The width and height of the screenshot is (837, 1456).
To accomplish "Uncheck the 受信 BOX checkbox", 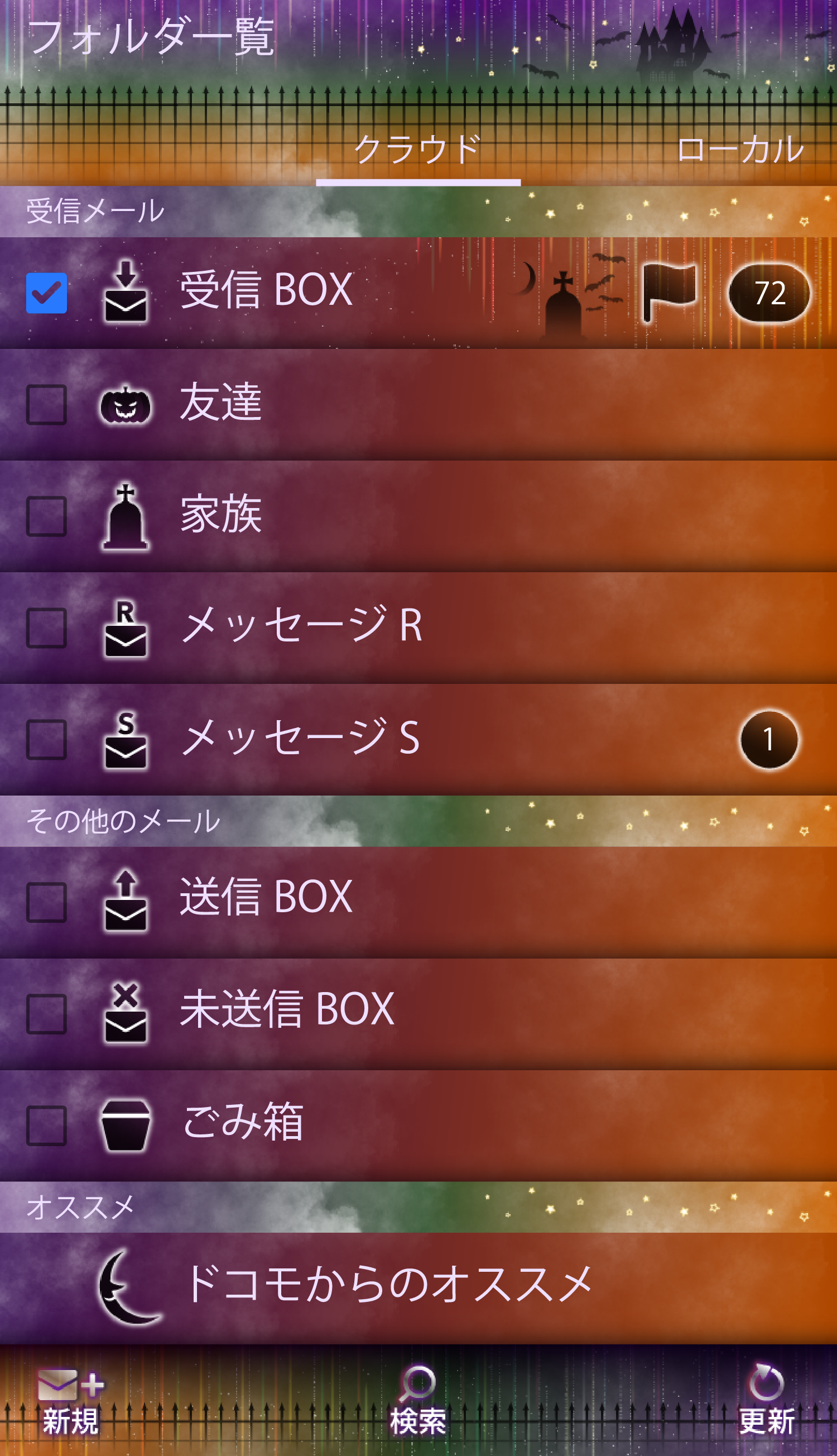I will click(x=46, y=293).
